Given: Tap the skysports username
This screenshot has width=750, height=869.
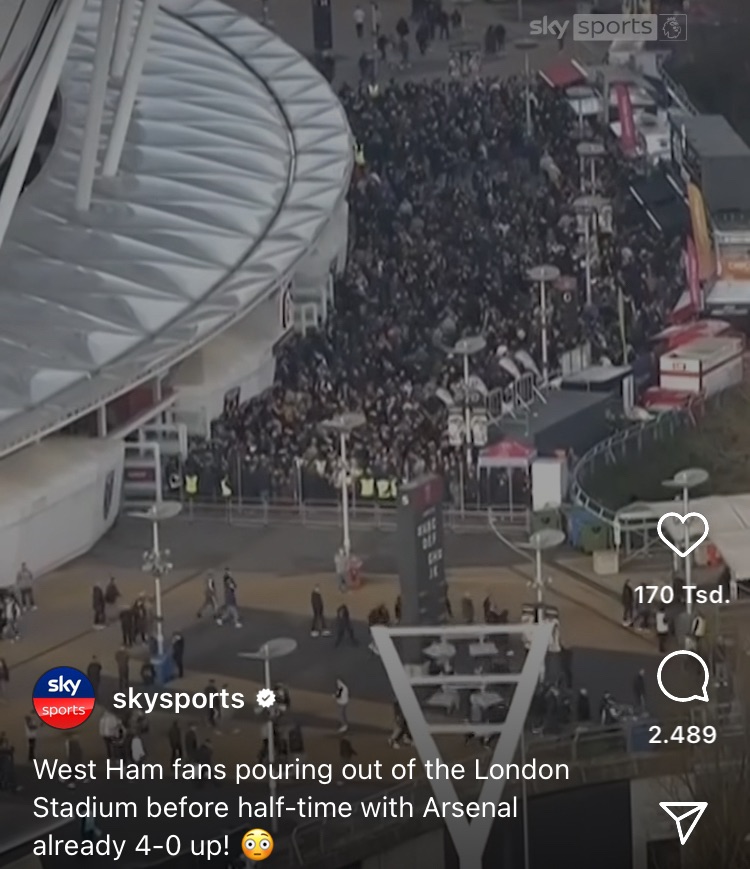Looking at the screenshot, I should [179, 699].
